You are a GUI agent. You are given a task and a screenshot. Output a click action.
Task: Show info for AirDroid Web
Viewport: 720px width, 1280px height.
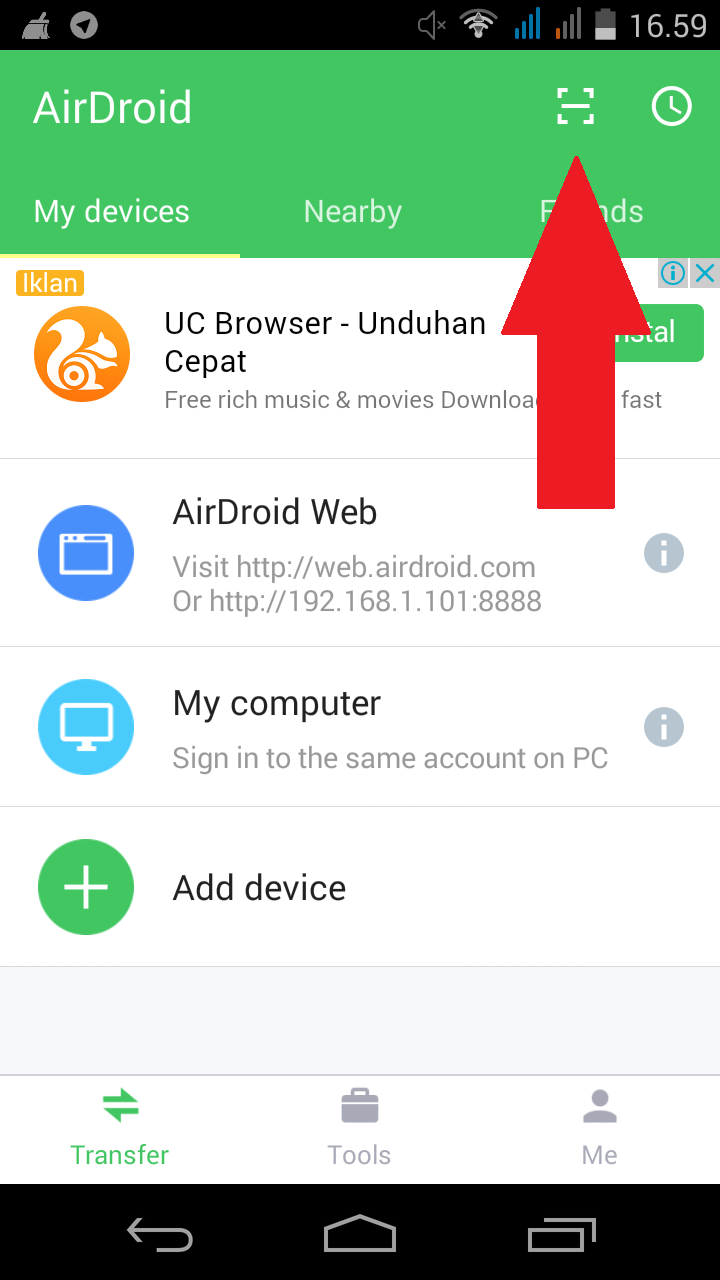pos(664,553)
